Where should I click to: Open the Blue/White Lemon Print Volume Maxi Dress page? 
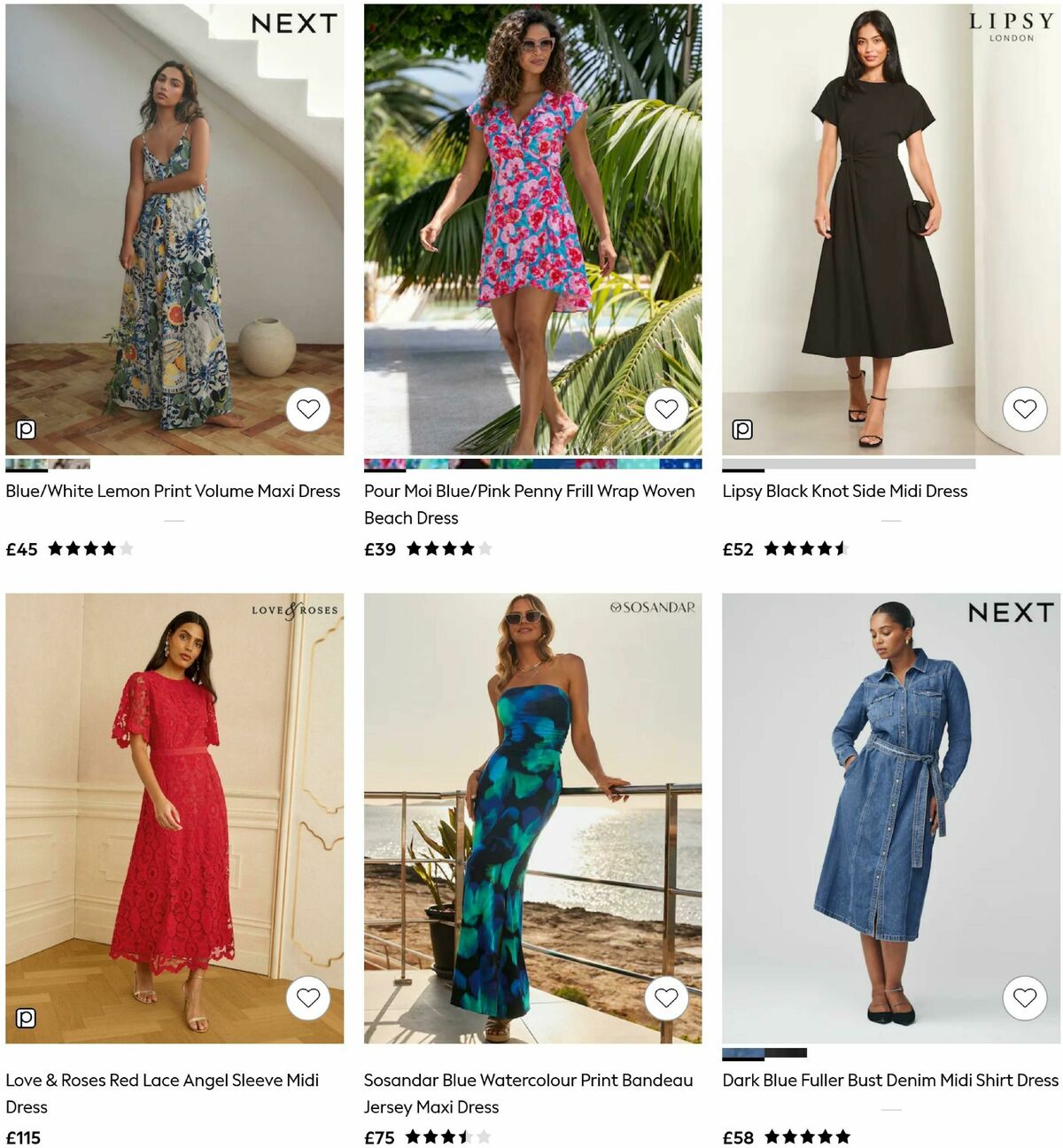pos(173,490)
